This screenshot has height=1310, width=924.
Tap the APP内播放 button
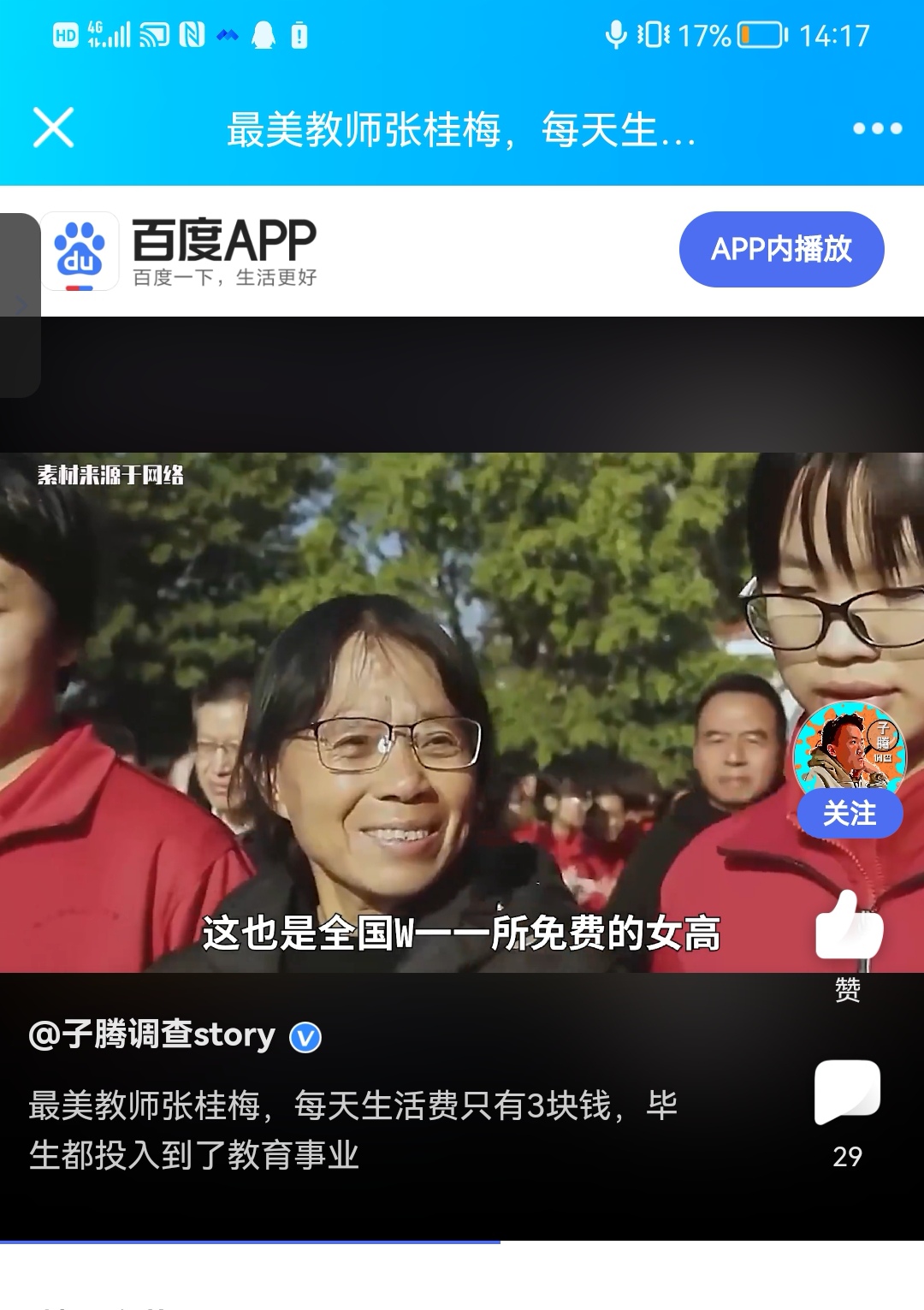(x=781, y=249)
